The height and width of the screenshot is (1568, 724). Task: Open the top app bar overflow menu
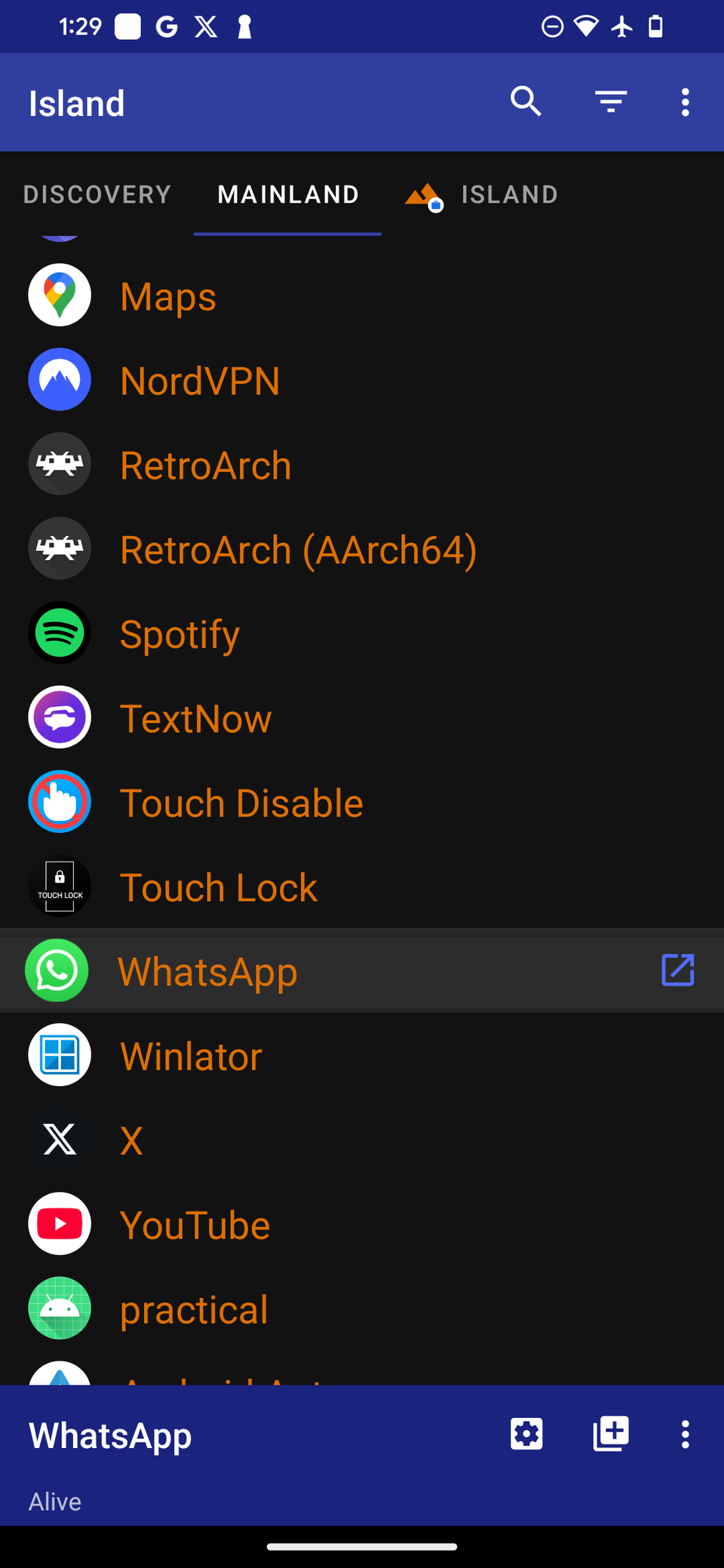click(x=685, y=102)
